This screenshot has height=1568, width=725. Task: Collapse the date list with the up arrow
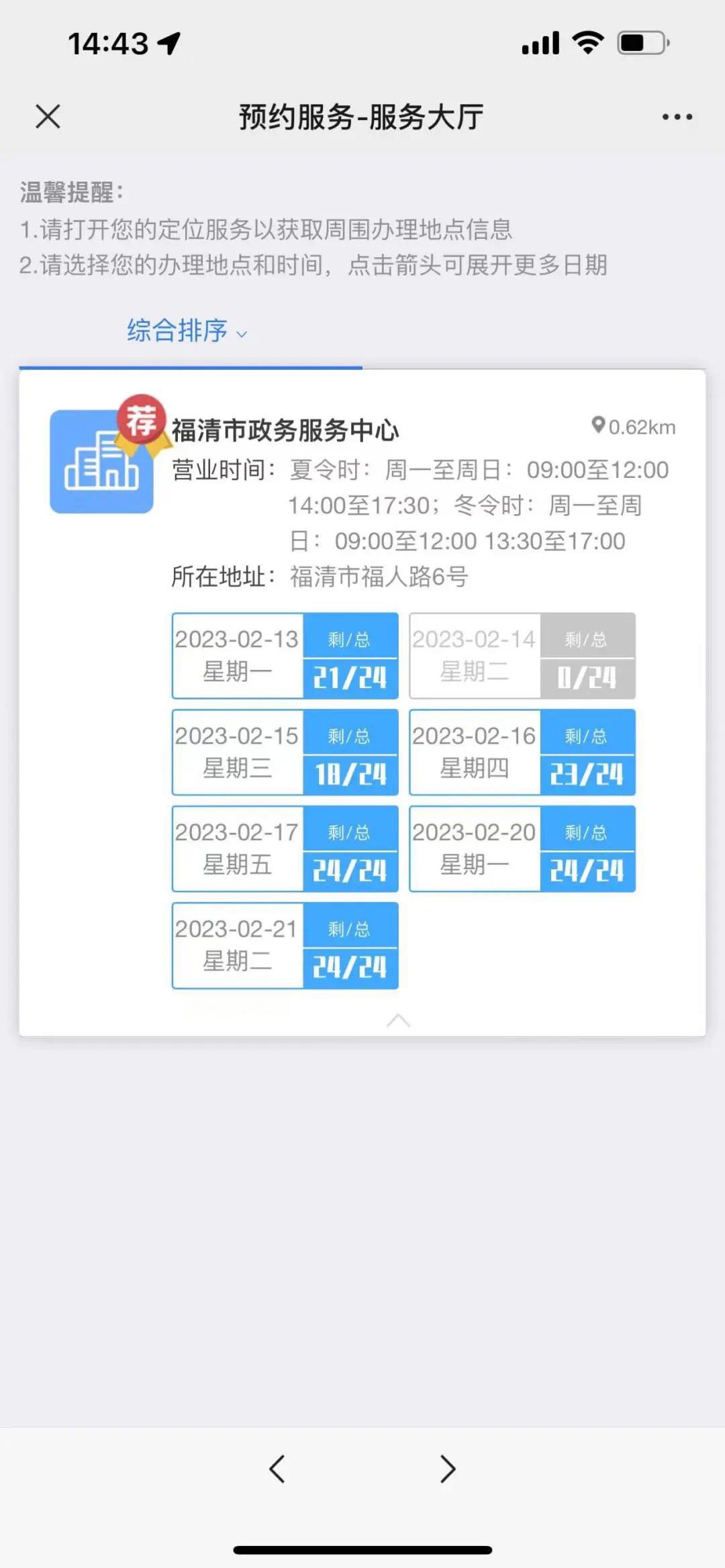pyautogui.click(x=398, y=1020)
